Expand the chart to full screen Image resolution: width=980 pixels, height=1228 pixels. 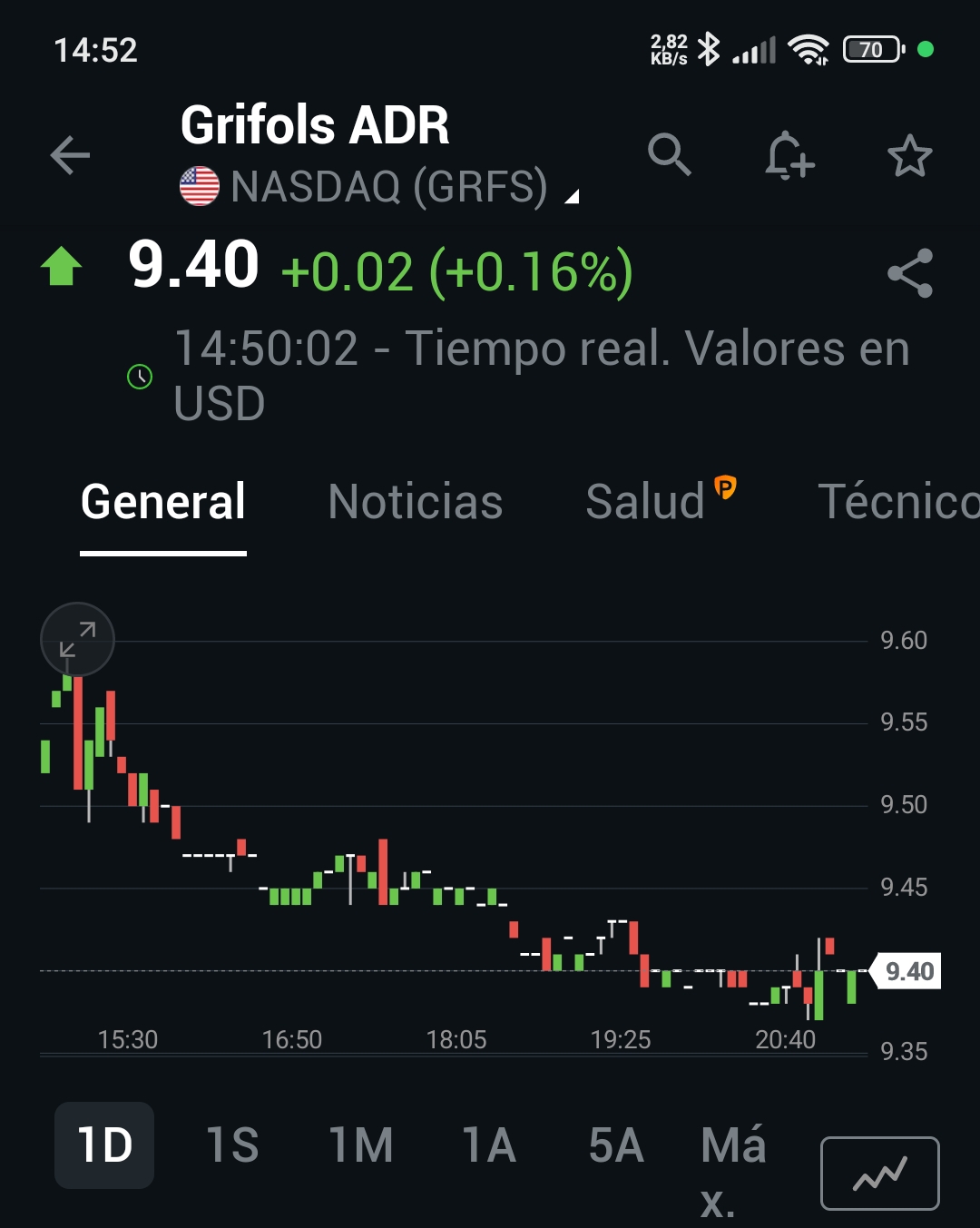pyautogui.click(x=77, y=639)
